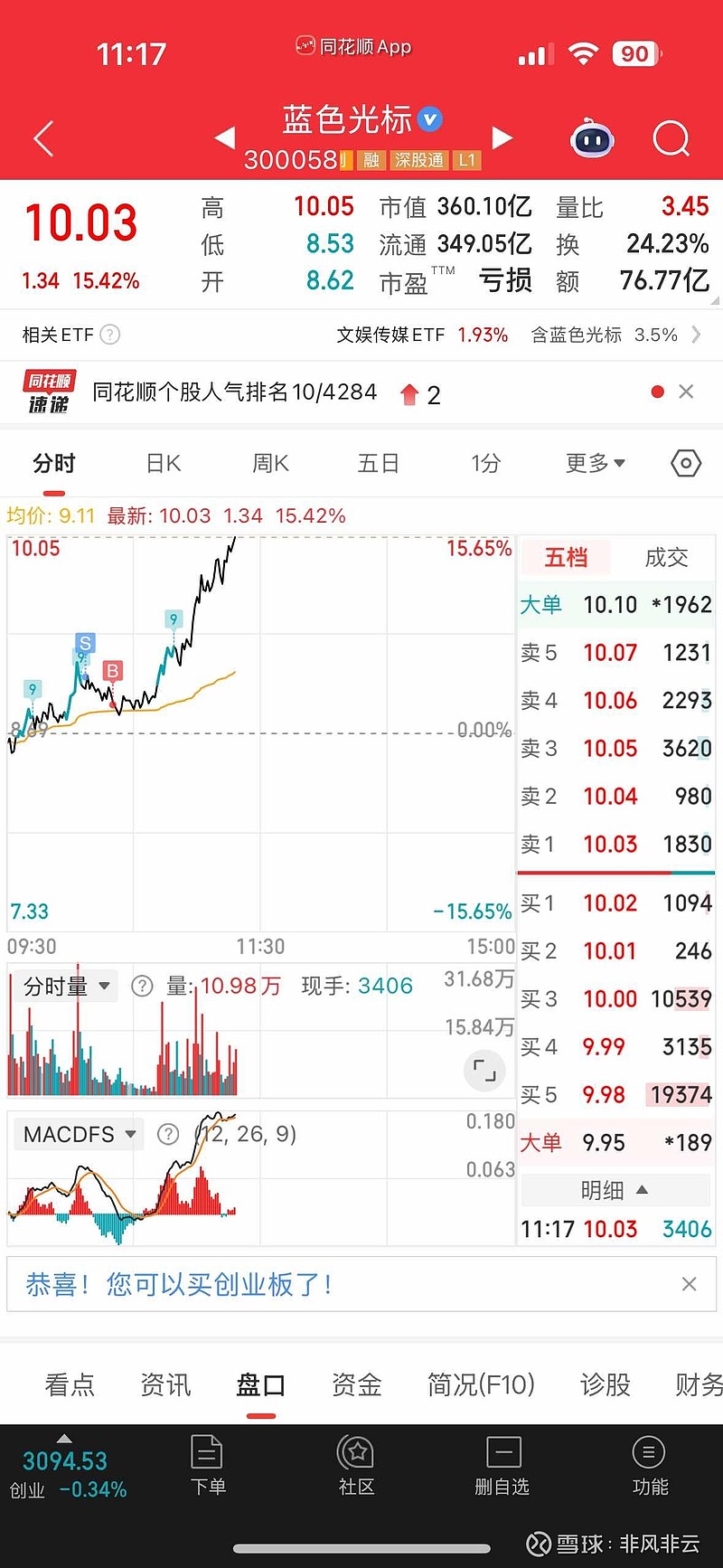Open chart settings via the gear icon
Image resolution: width=723 pixels, height=1568 pixels.
coord(685,462)
